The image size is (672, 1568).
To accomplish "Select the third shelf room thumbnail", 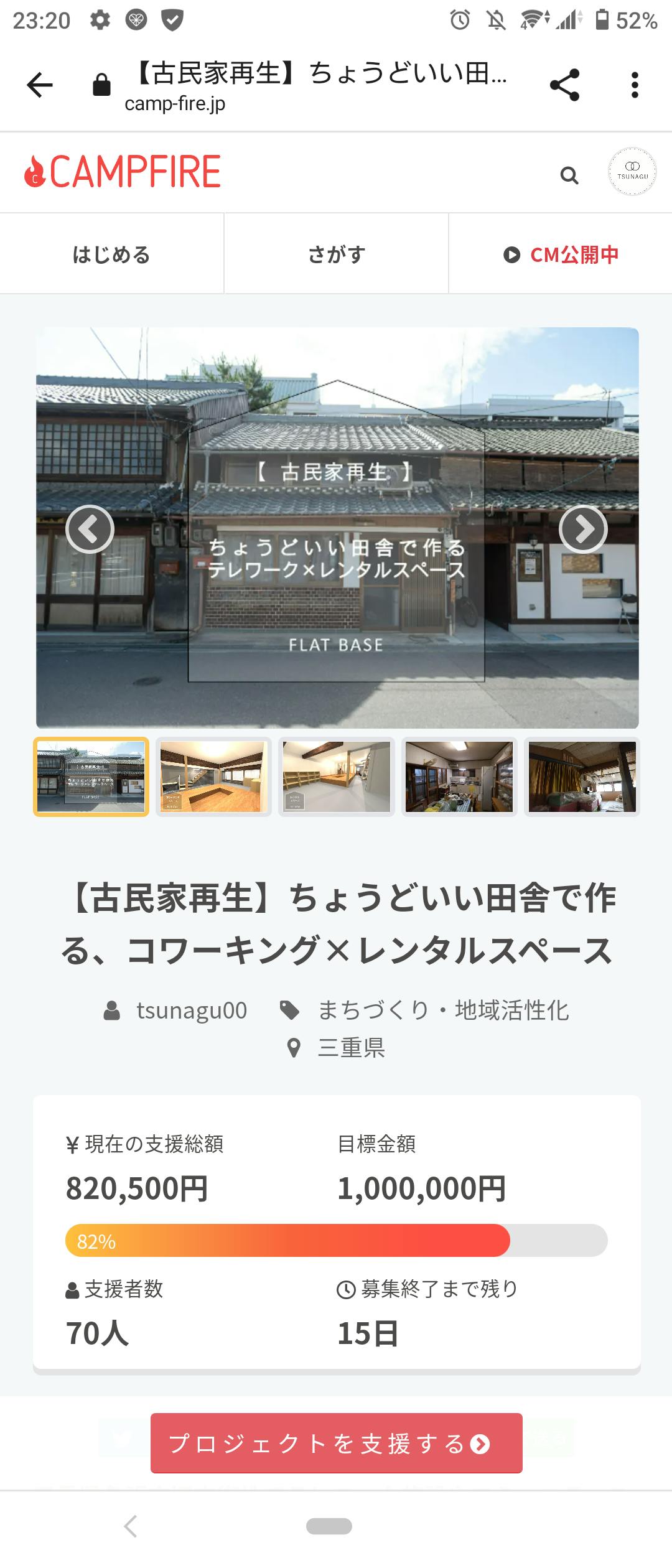I will click(x=337, y=777).
